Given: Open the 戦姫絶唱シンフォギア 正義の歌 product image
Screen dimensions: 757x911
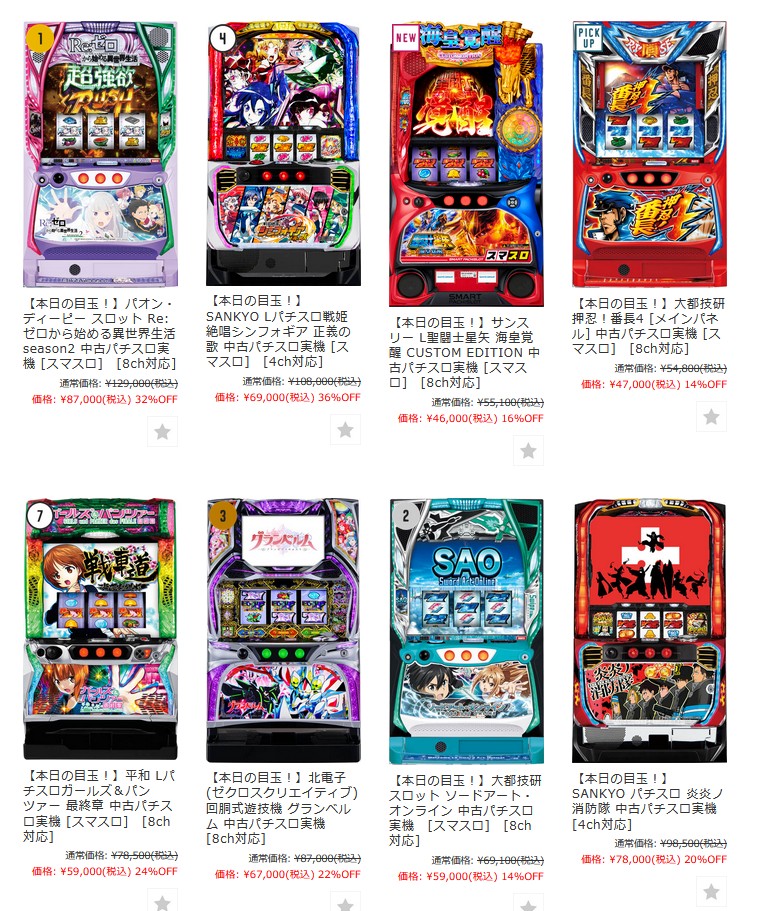Looking at the screenshot, I should tap(283, 155).
